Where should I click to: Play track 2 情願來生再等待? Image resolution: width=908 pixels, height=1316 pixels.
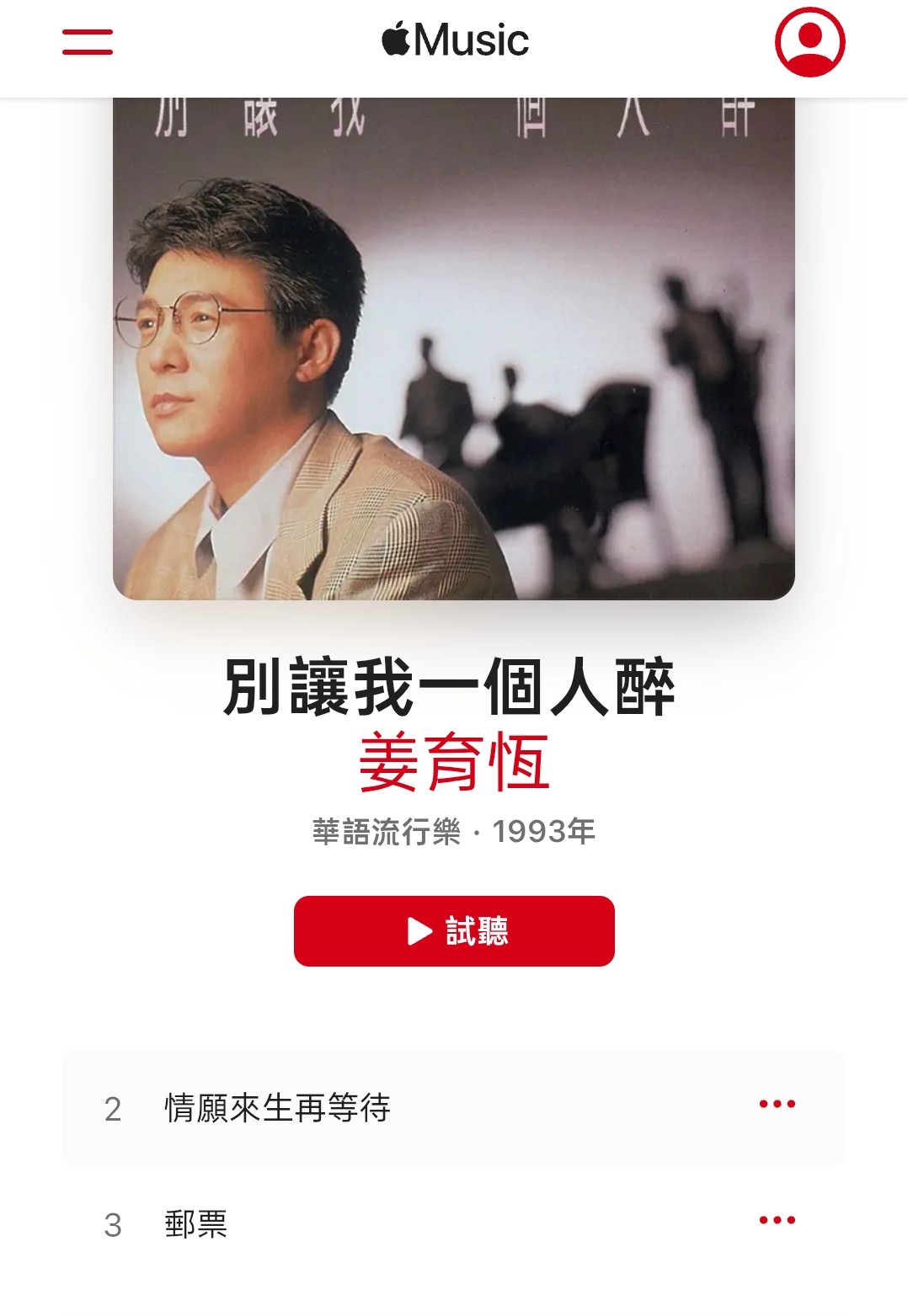(278, 1108)
